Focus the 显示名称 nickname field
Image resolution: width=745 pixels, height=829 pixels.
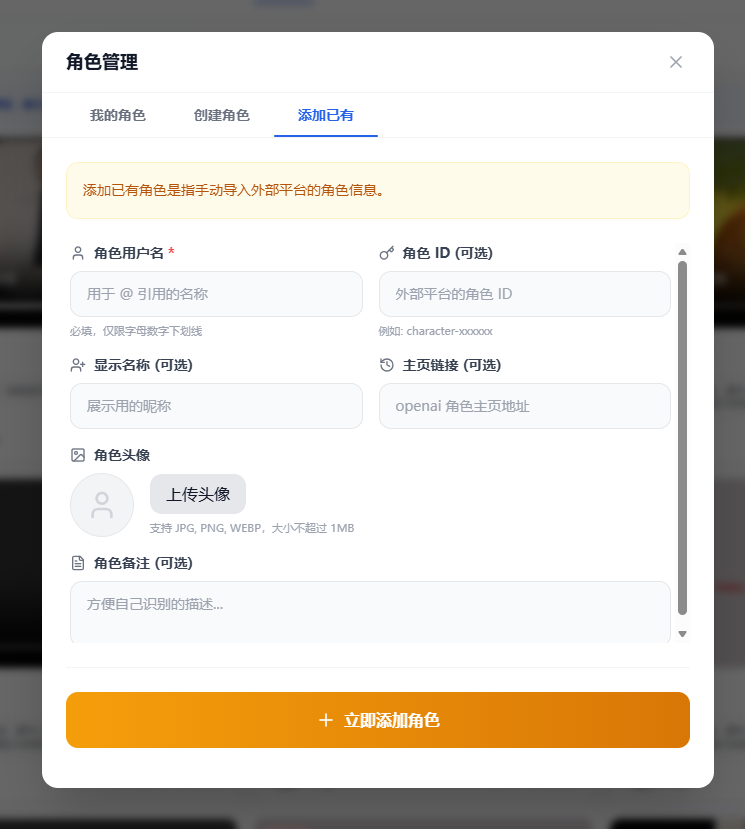pos(216,406)
